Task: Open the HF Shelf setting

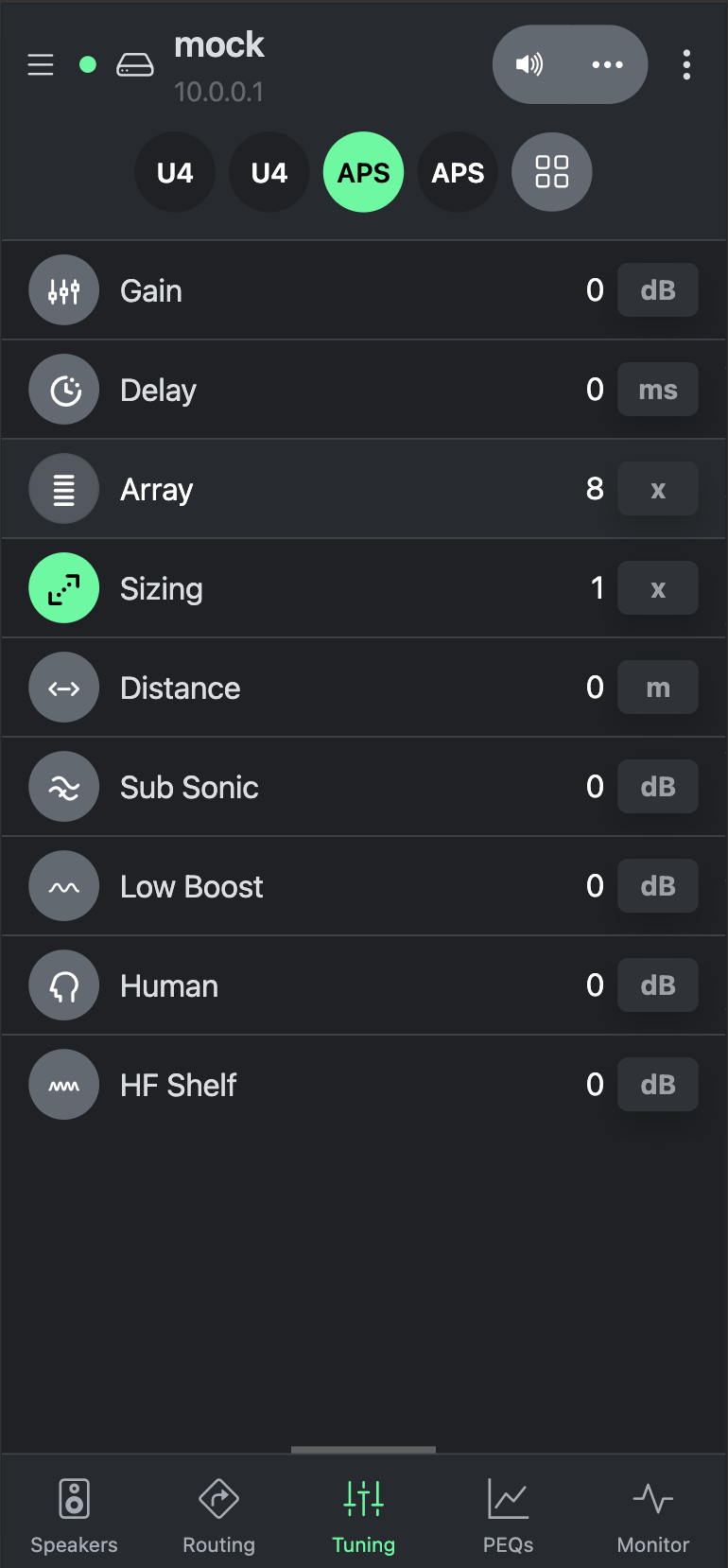Action: (x=364, y=1085)
